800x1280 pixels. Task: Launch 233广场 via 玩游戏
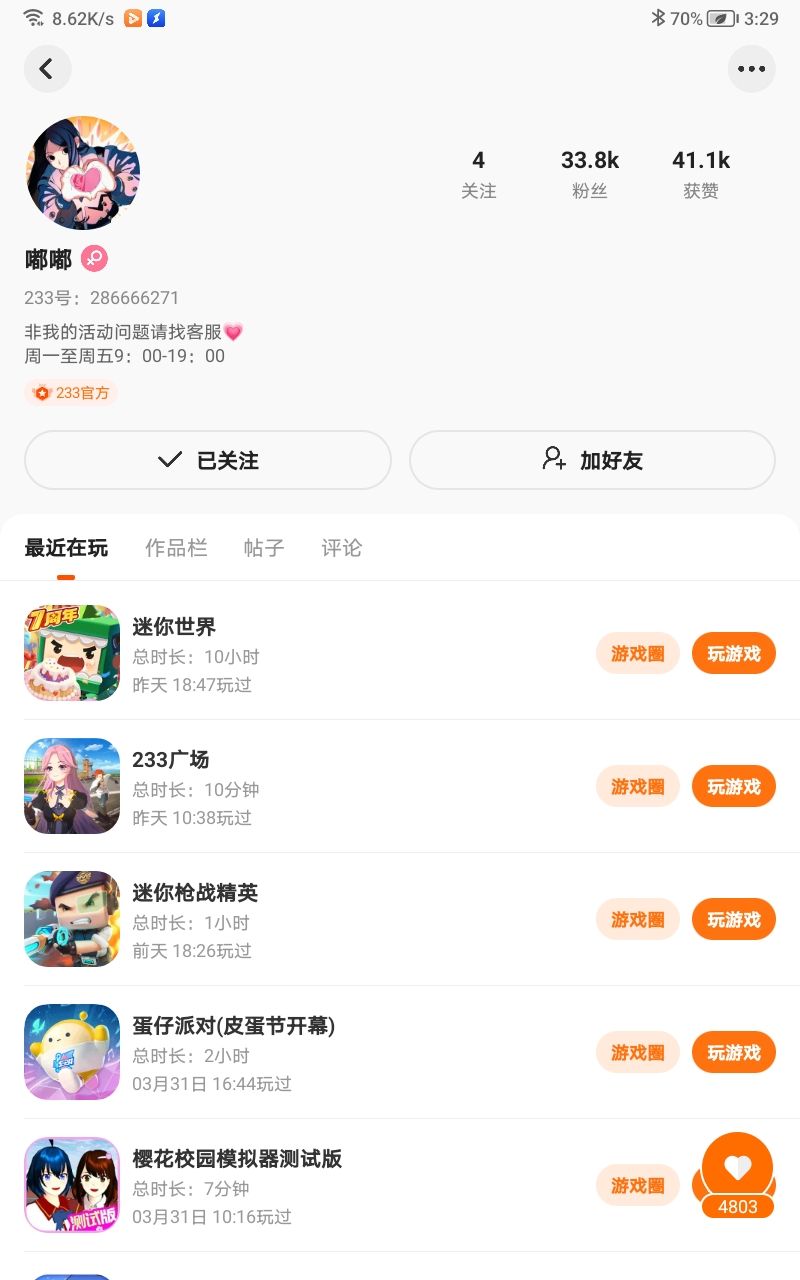(733, 787)
